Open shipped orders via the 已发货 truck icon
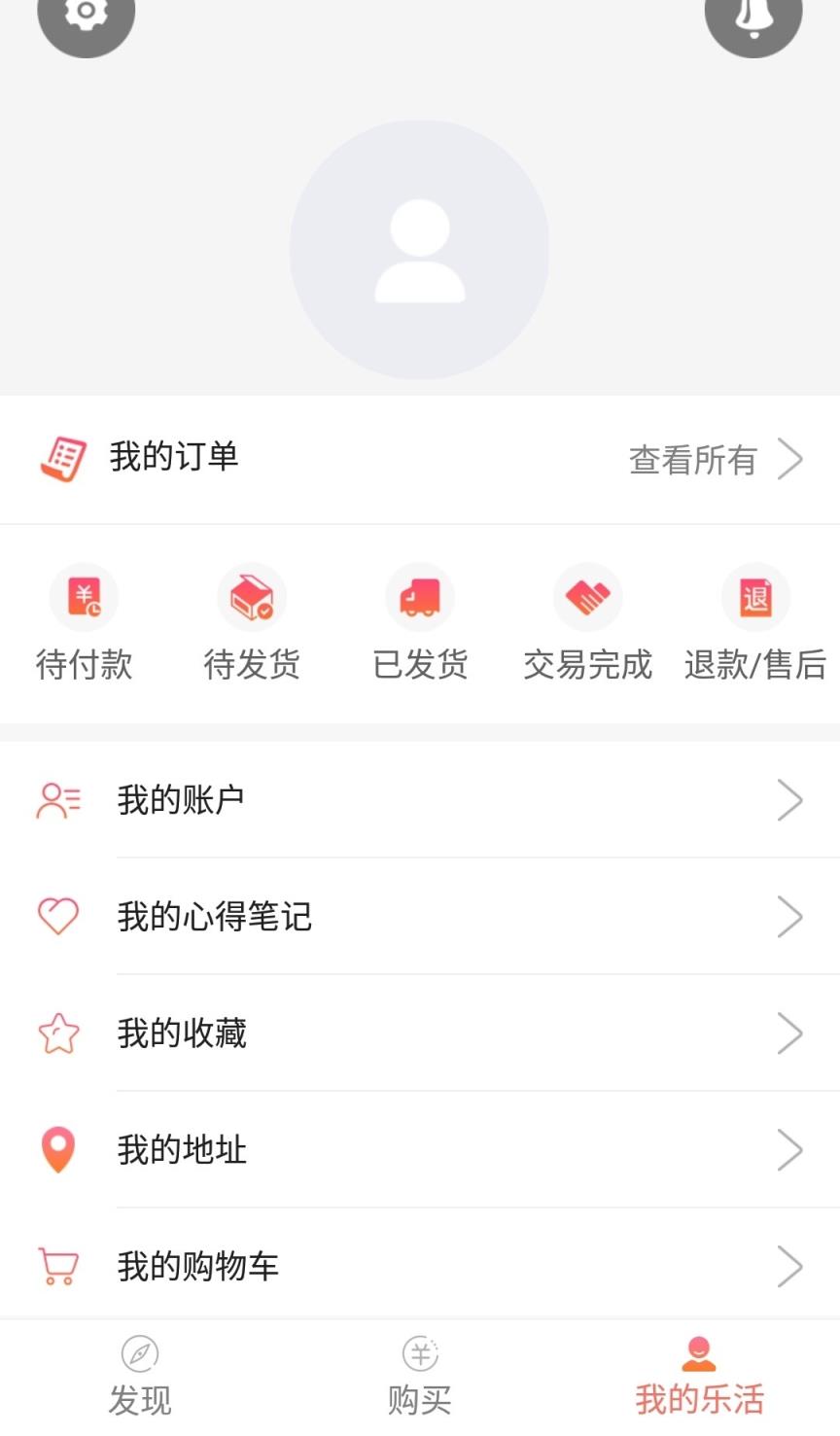Viewport: 840px width, 1436px height. pyautogui.click(x=420, y=597)
